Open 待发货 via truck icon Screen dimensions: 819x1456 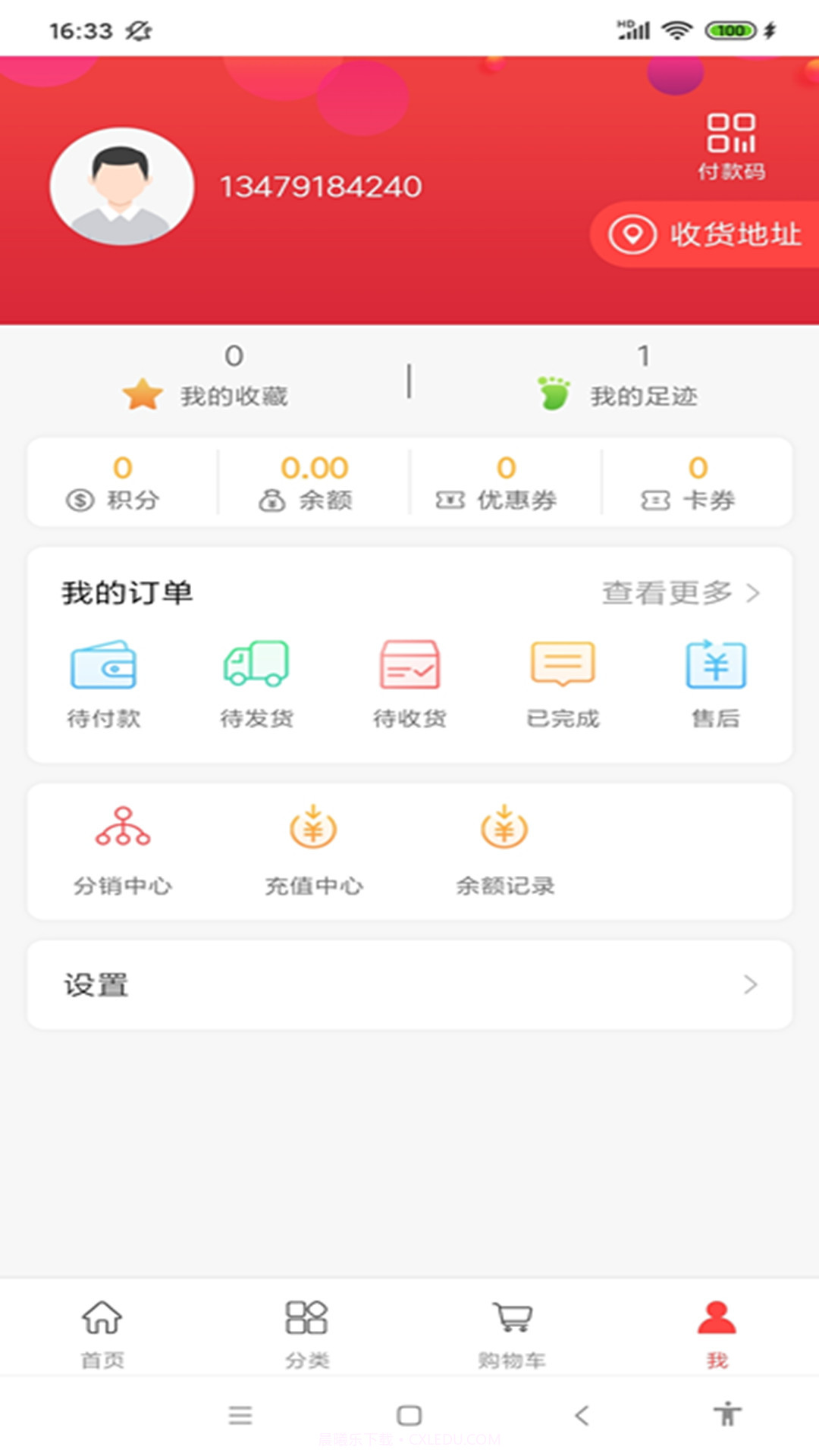click(257, 666)
